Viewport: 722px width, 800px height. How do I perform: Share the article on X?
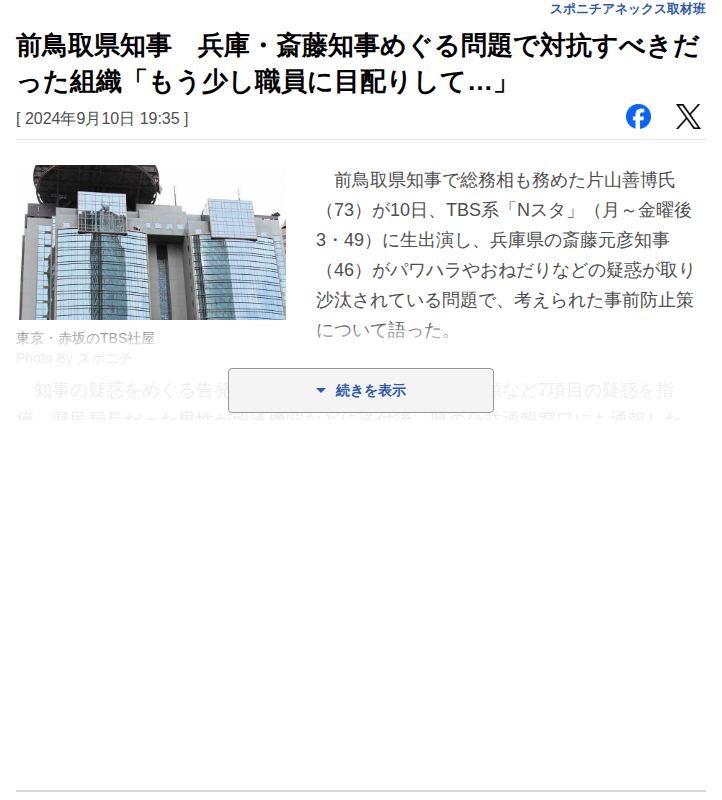tap(688, 116)
